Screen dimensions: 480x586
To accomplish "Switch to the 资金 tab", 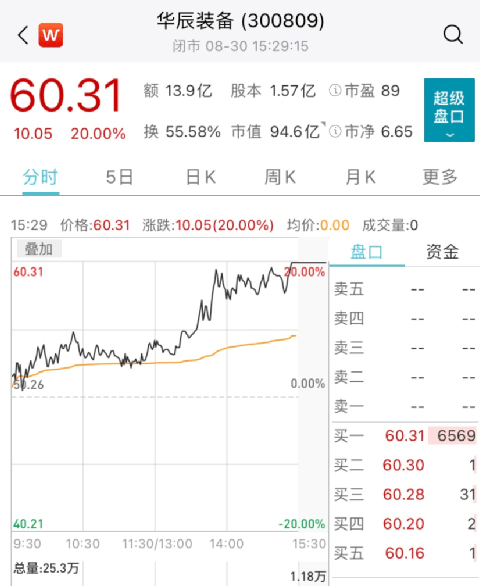I will [442, 252].
